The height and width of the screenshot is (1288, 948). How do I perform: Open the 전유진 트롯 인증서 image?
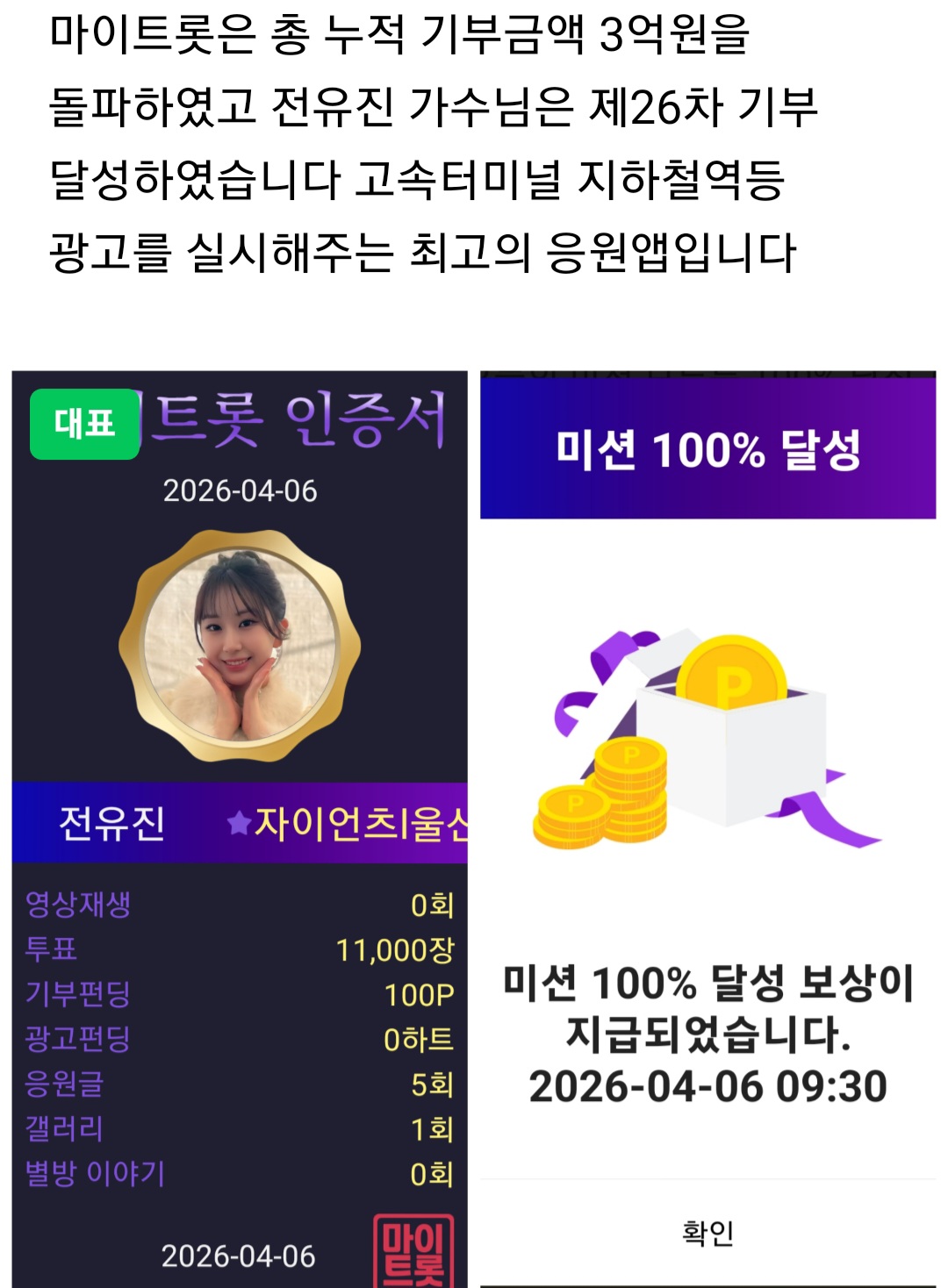click(240, 829)
